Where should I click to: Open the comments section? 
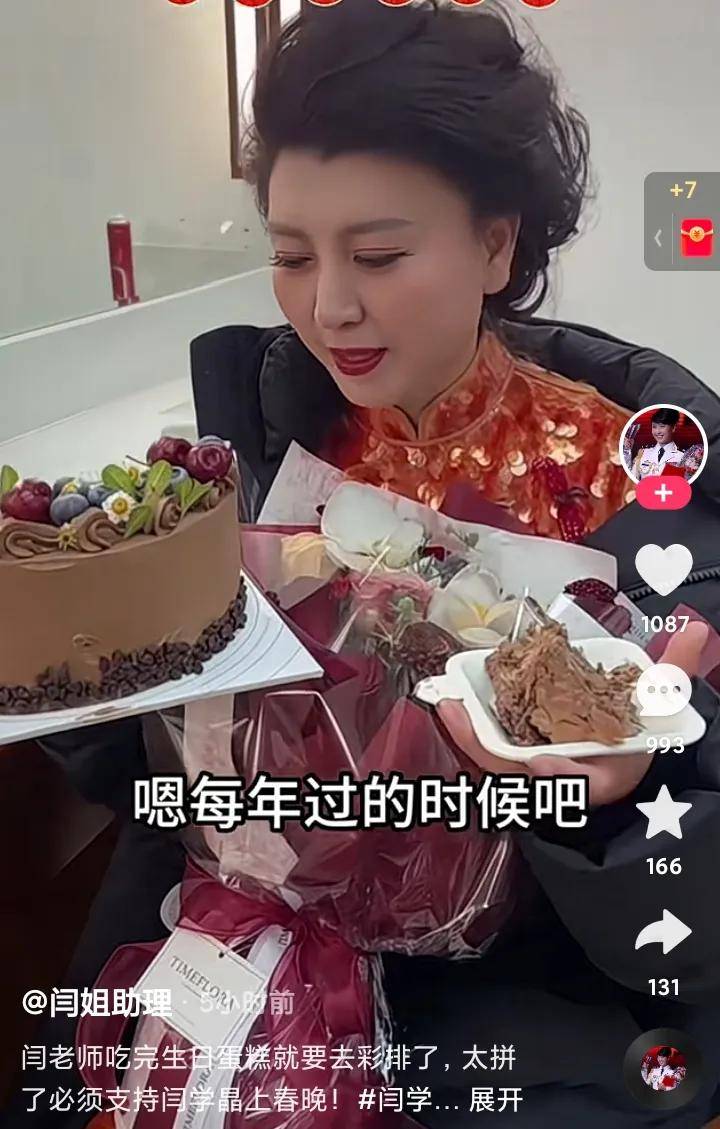(x=663, y=691)
